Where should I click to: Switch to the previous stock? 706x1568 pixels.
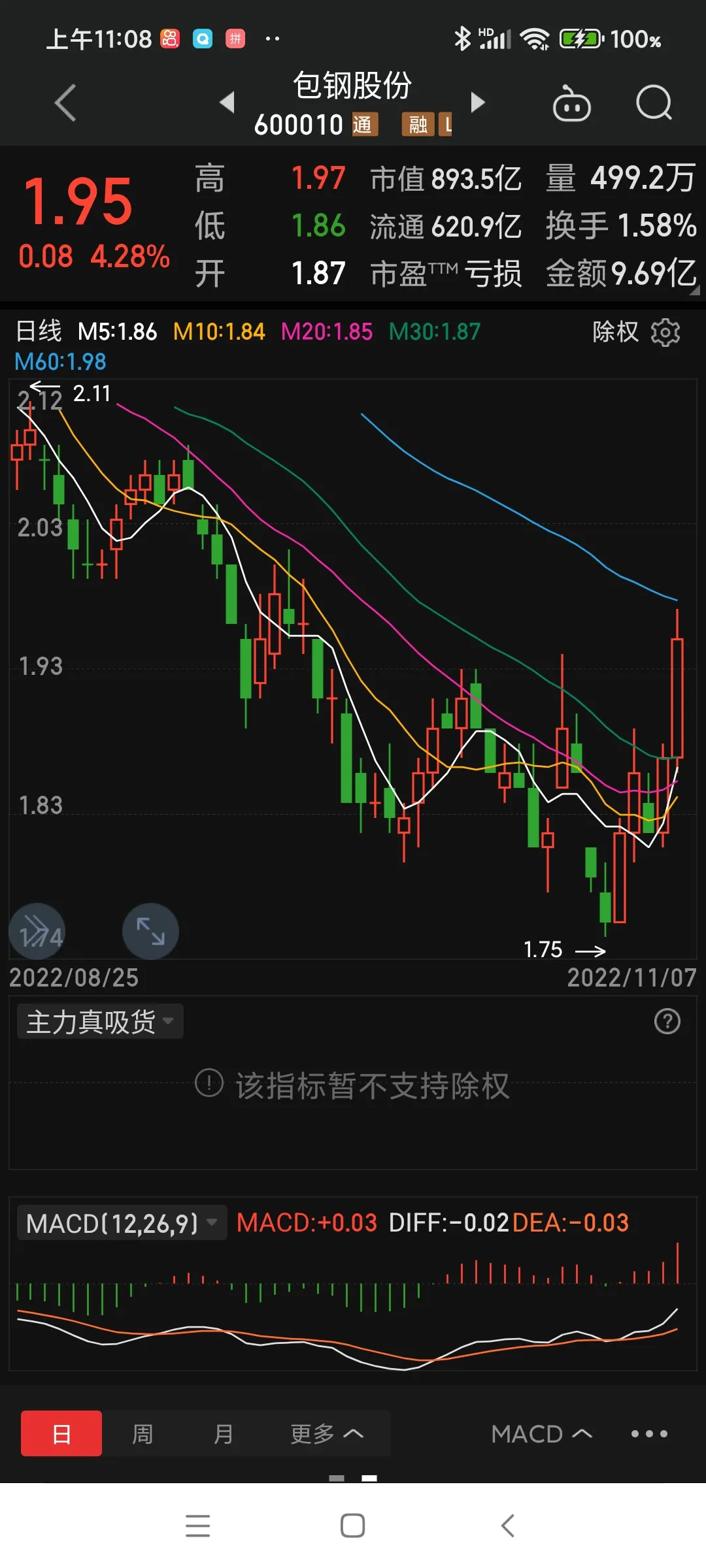(x=227, y=103)
